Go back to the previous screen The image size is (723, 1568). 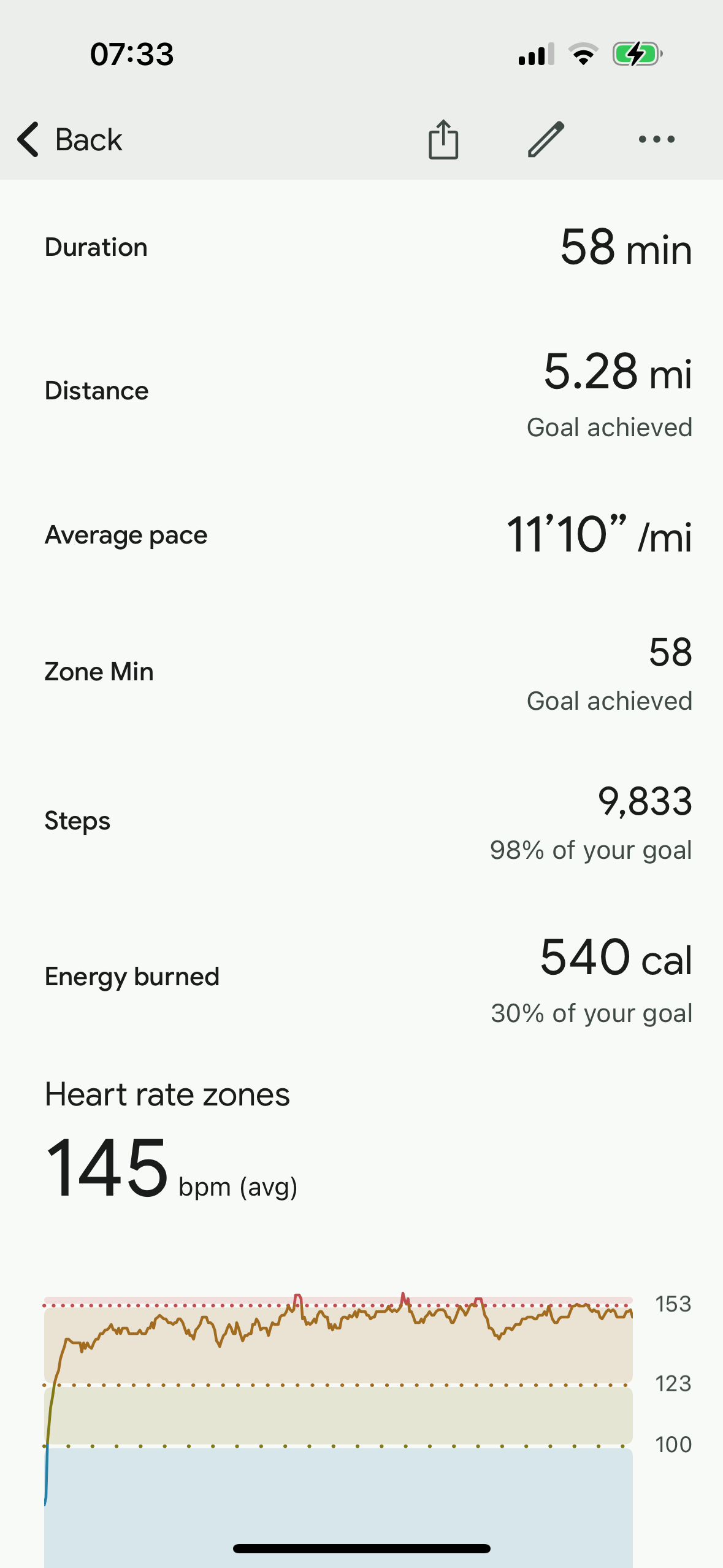tap(70, 140)
